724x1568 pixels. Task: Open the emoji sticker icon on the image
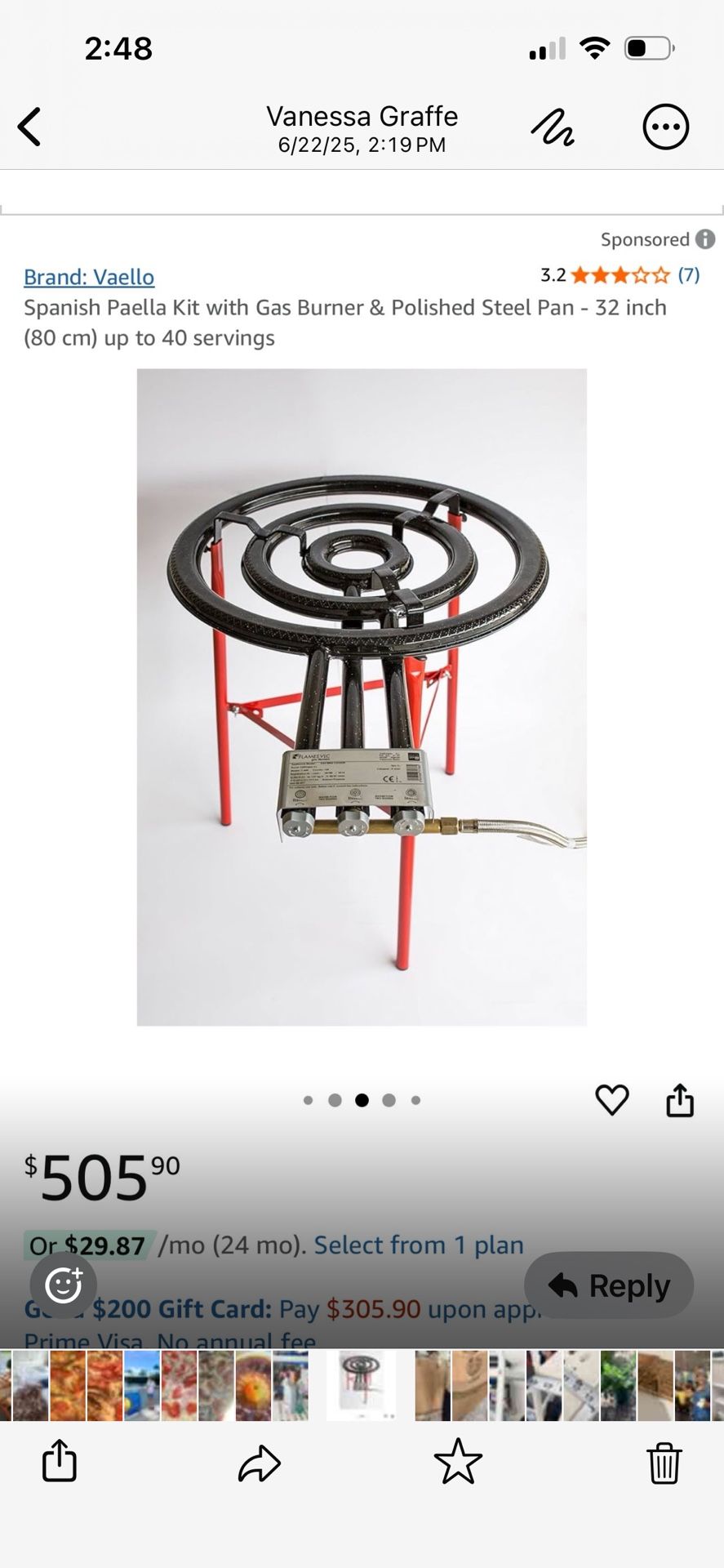click(63, 1285)
